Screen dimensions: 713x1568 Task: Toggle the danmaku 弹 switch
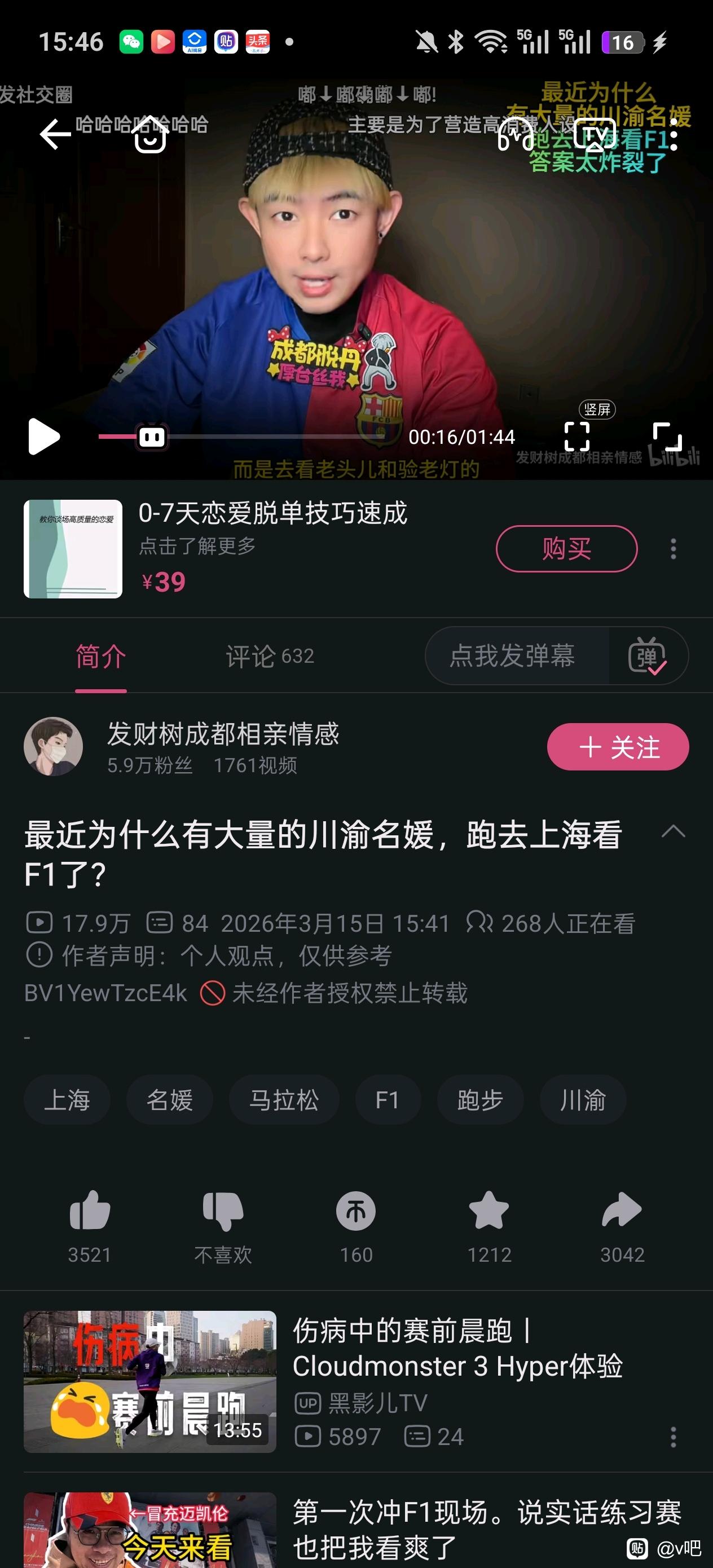[647, 656]
